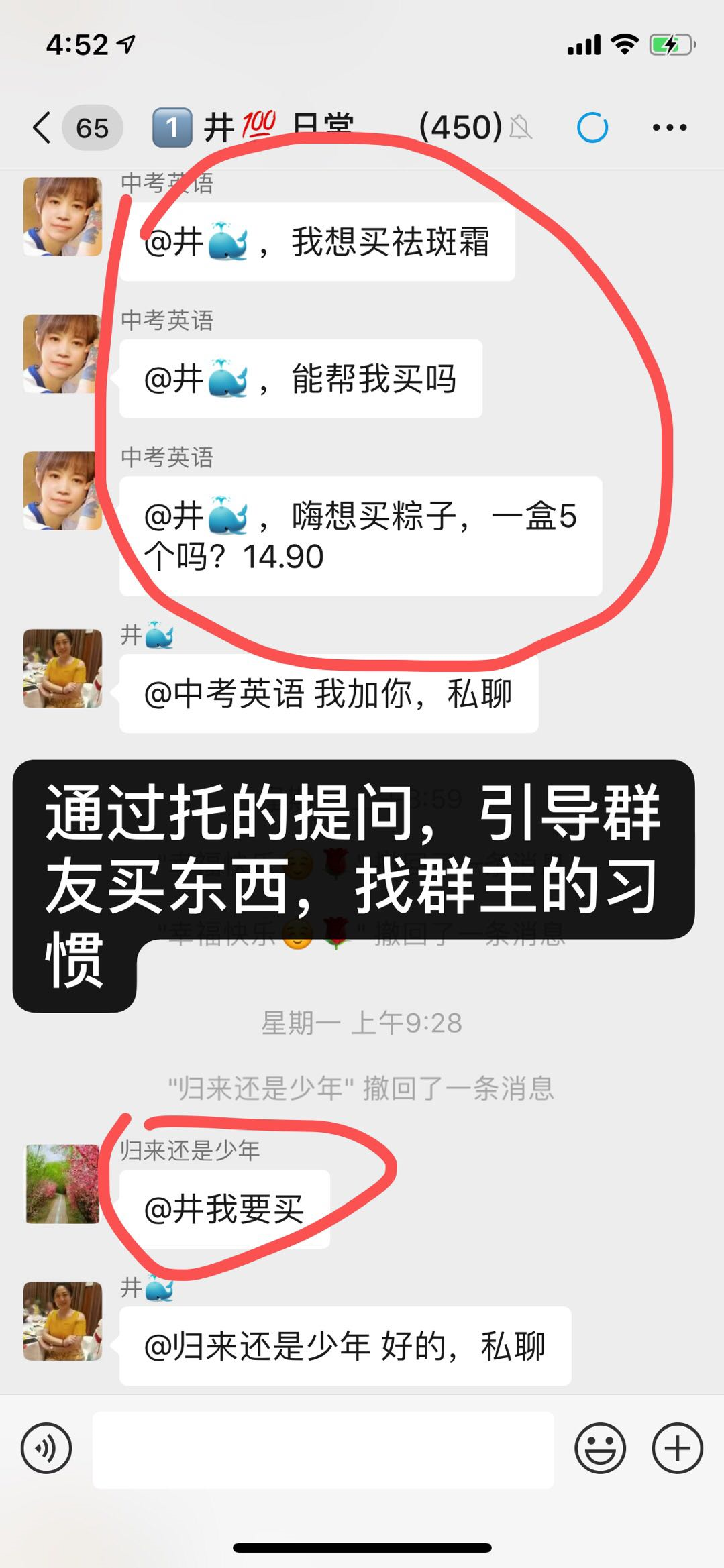The height and width of the screenshot is (1568, 724).
Task: Open the group chat overflow menu
Action: pyautogui.click(x=669, y=127)
